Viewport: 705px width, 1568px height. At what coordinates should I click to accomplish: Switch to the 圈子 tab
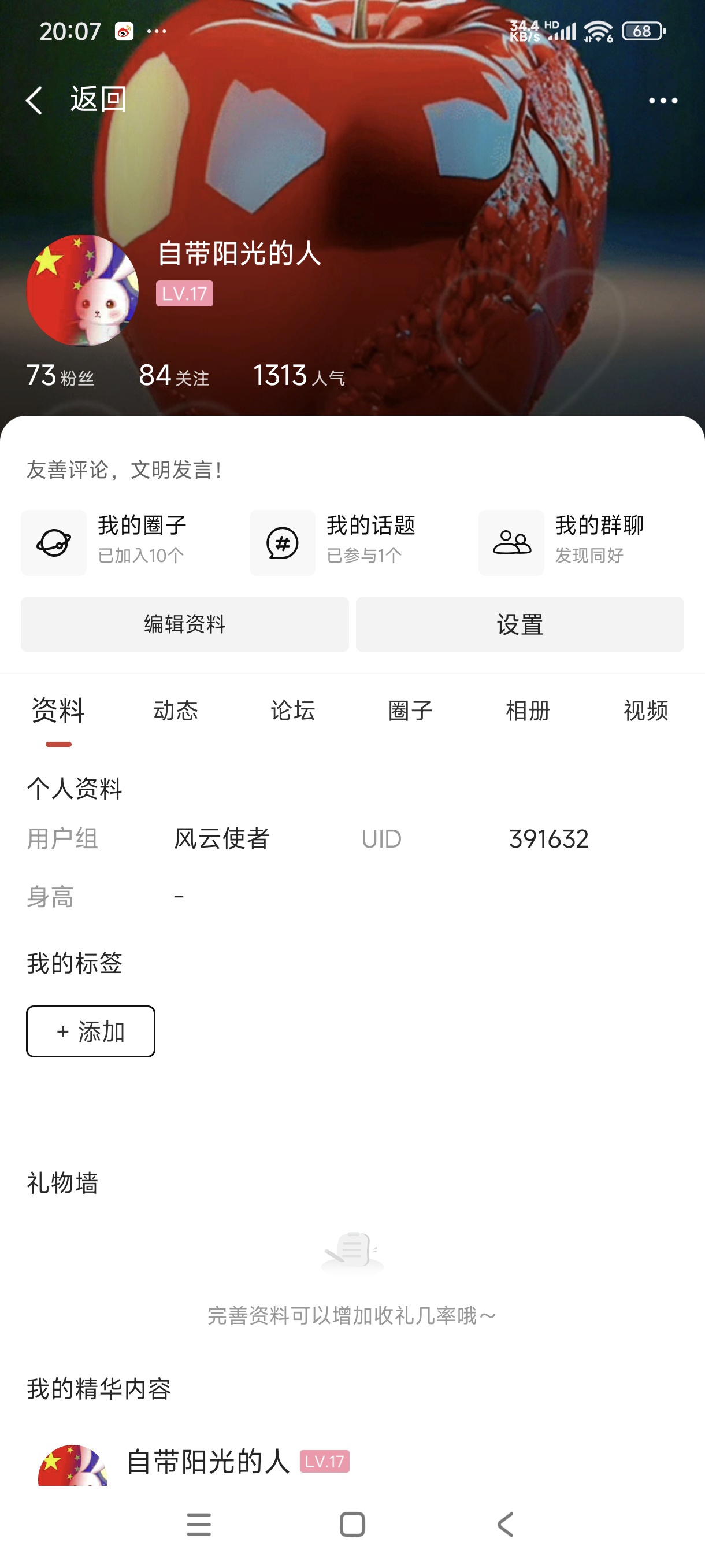pyautogui.click(x=411, y=711)
